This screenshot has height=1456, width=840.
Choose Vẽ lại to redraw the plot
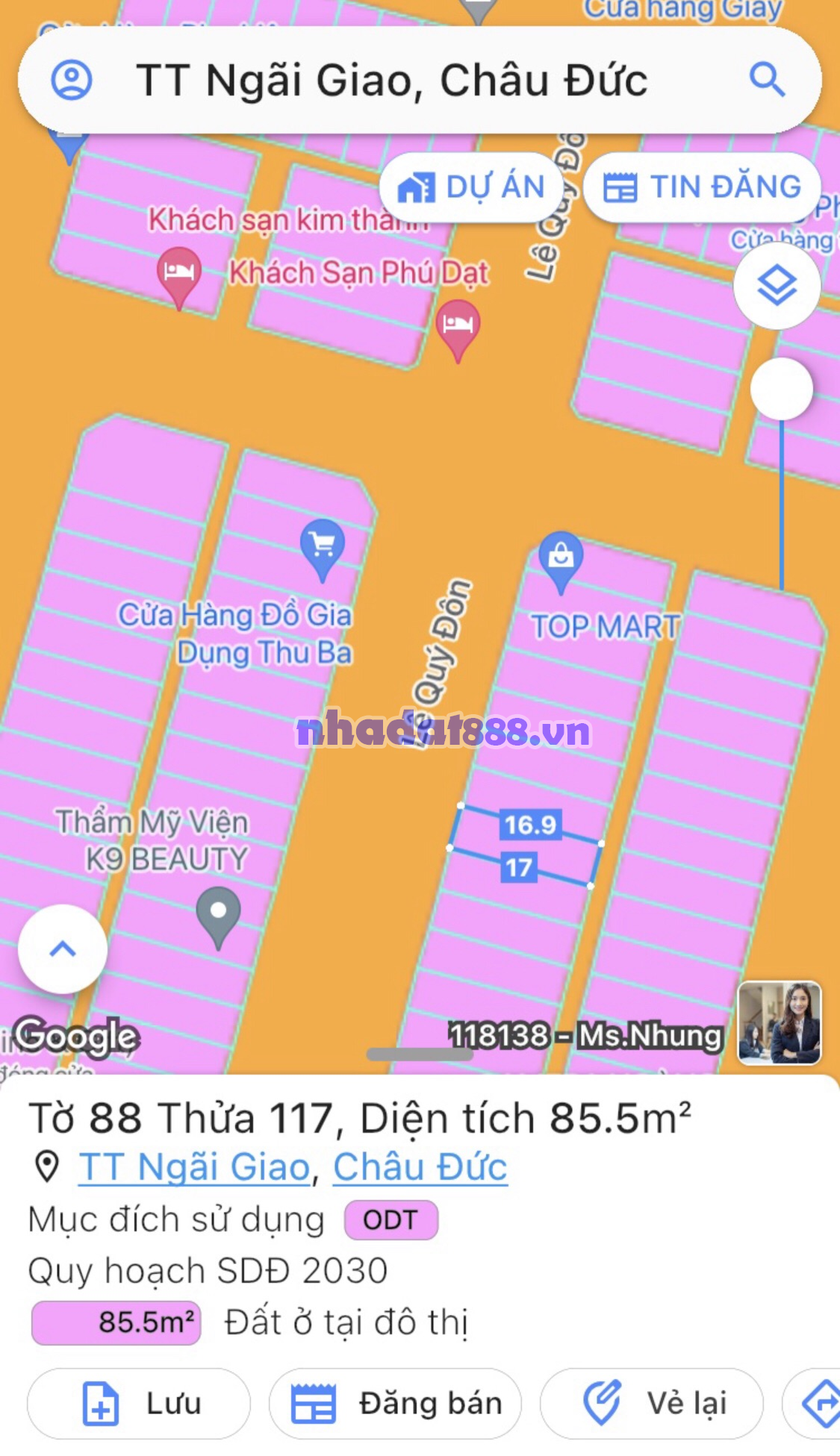(652, 1403)
